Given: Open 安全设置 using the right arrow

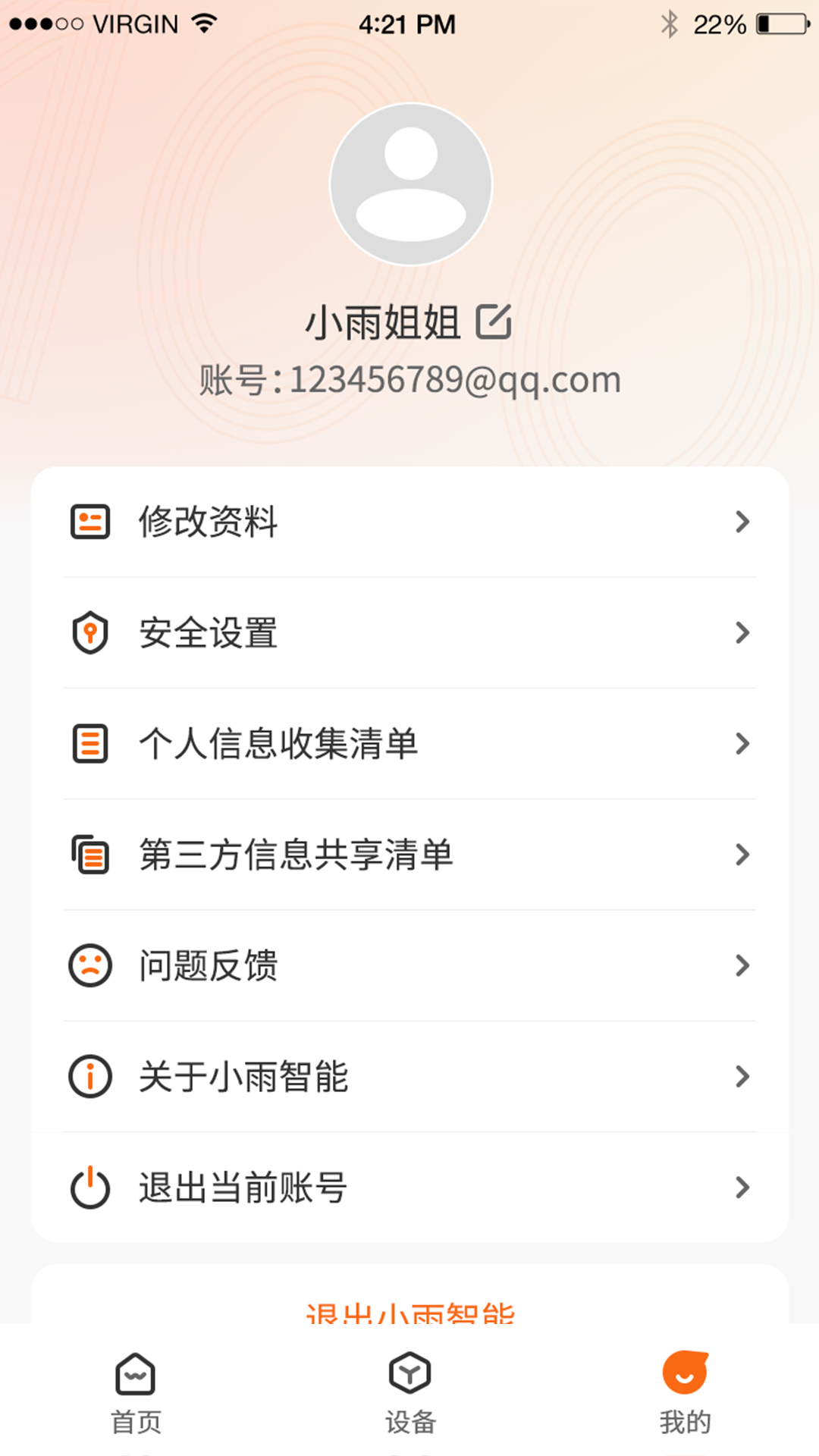Looking at the screenshot, I should click(741, 632).
